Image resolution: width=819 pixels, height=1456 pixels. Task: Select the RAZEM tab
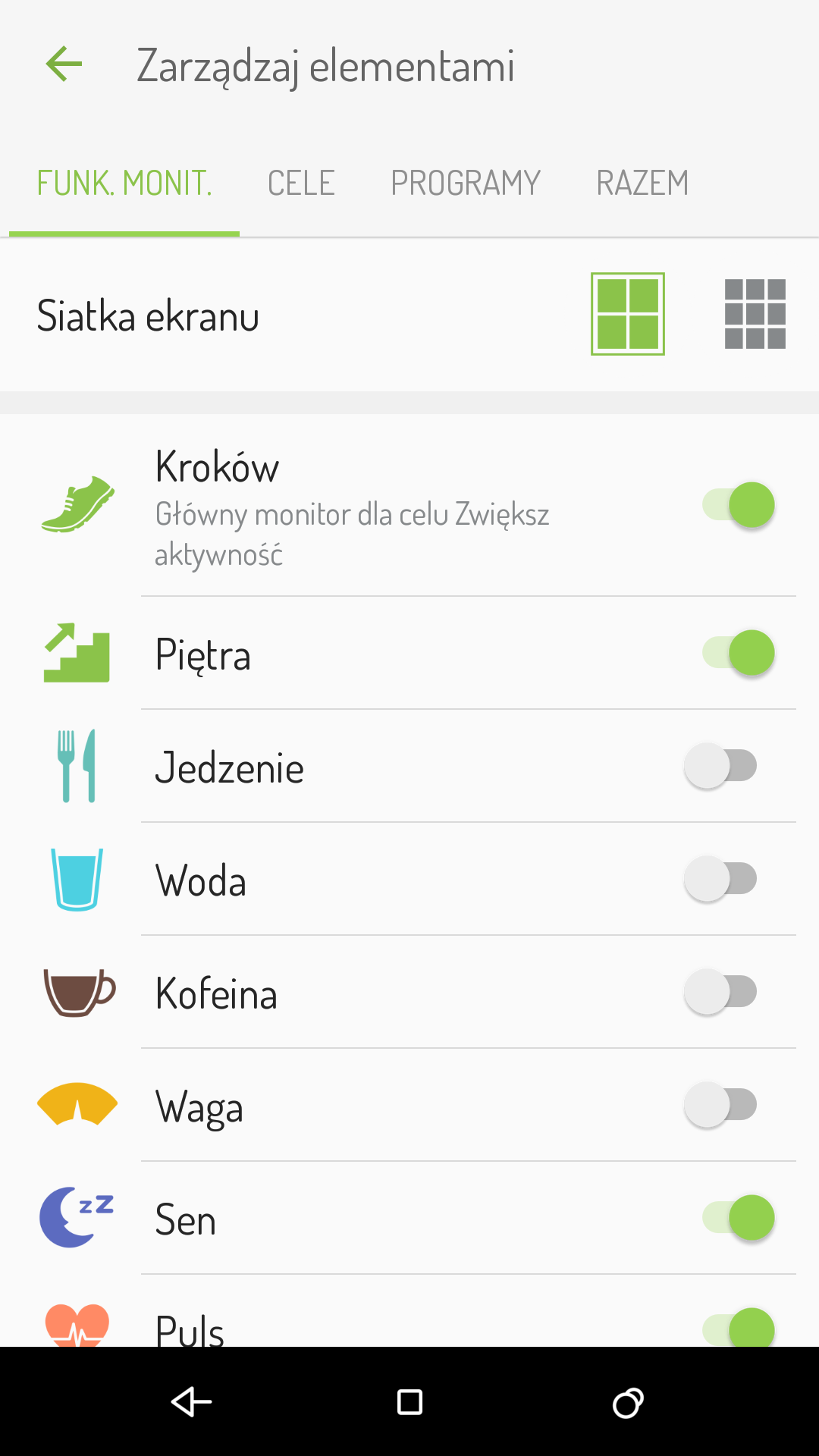tap(642, 183)
